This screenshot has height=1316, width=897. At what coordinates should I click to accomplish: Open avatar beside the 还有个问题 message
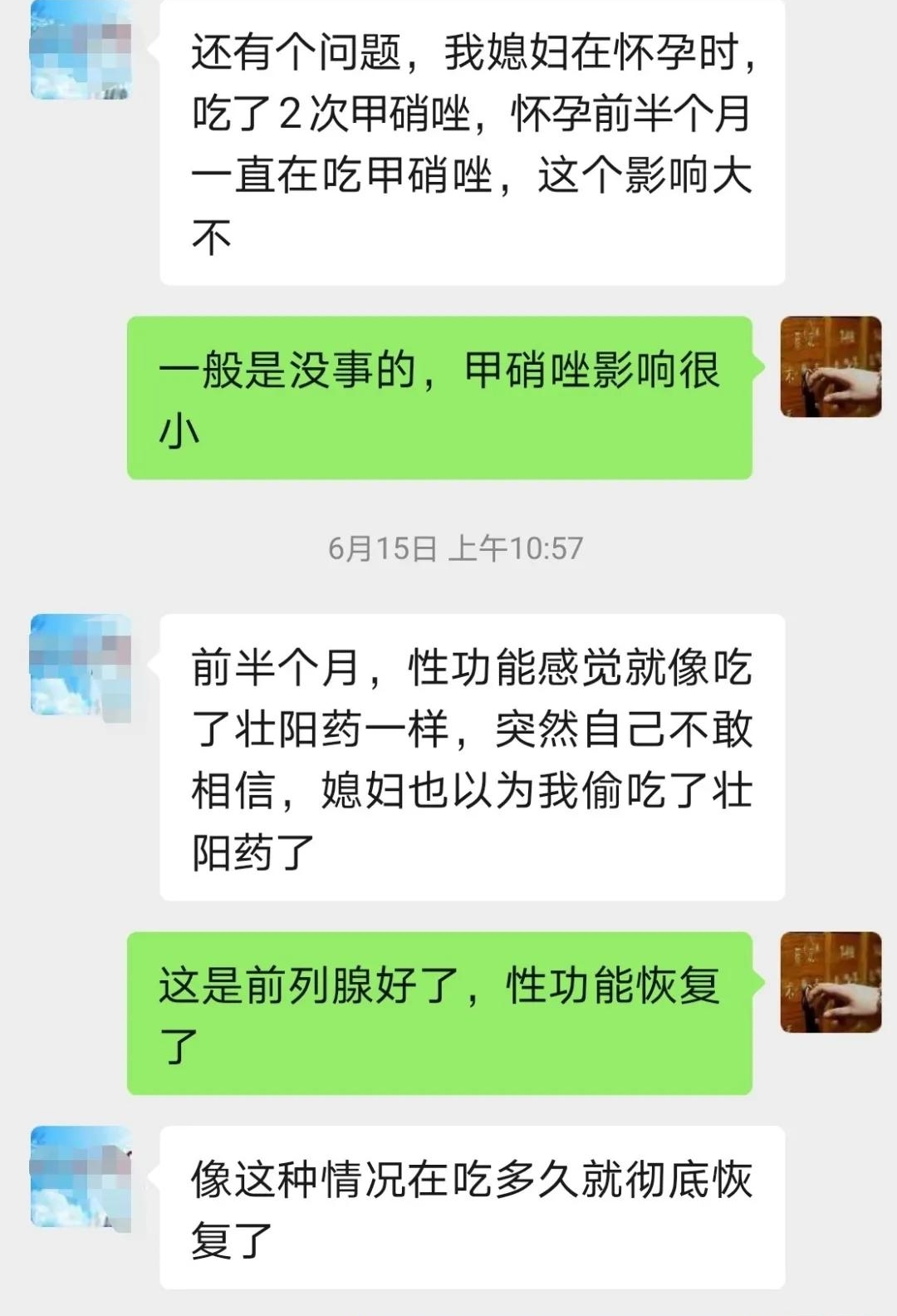click(x=81, y=52)
